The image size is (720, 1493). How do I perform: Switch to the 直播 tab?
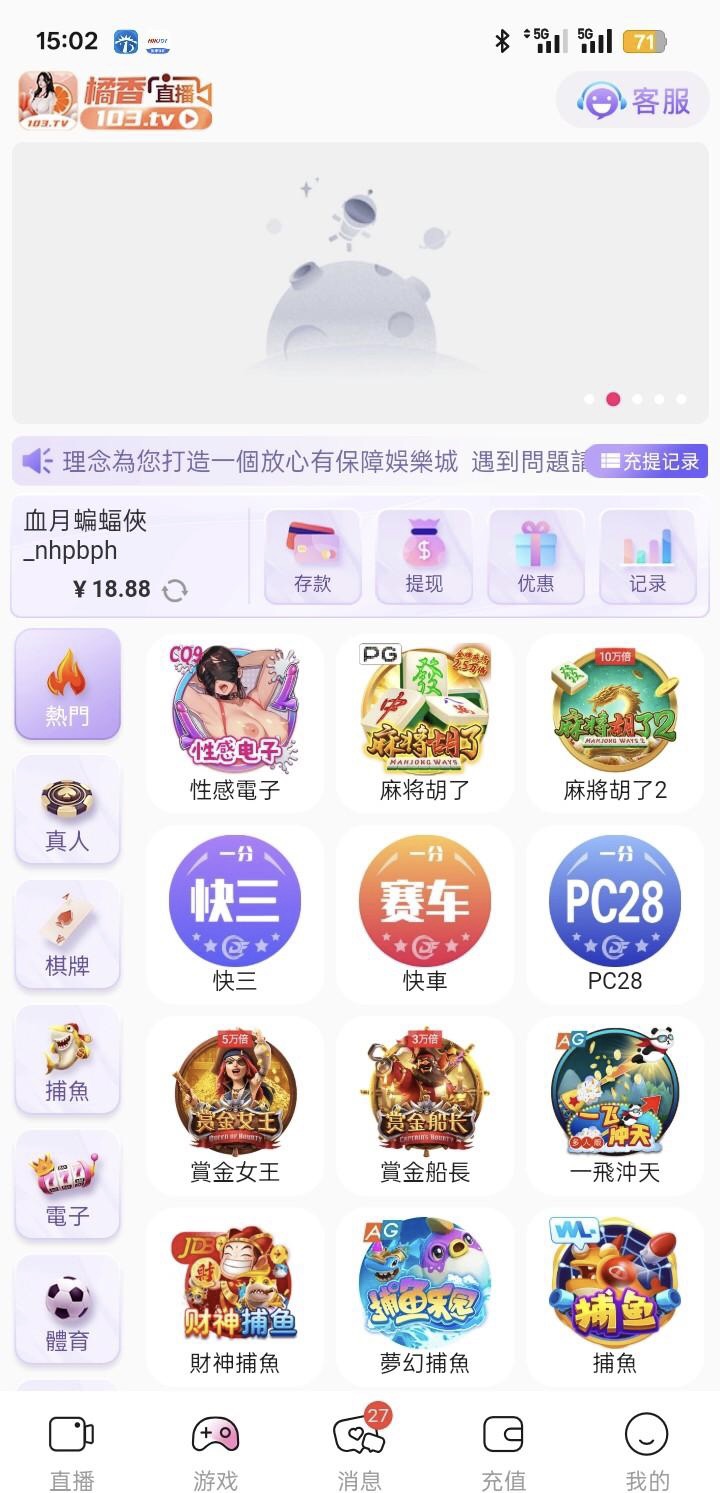(x=72, y=1450)
